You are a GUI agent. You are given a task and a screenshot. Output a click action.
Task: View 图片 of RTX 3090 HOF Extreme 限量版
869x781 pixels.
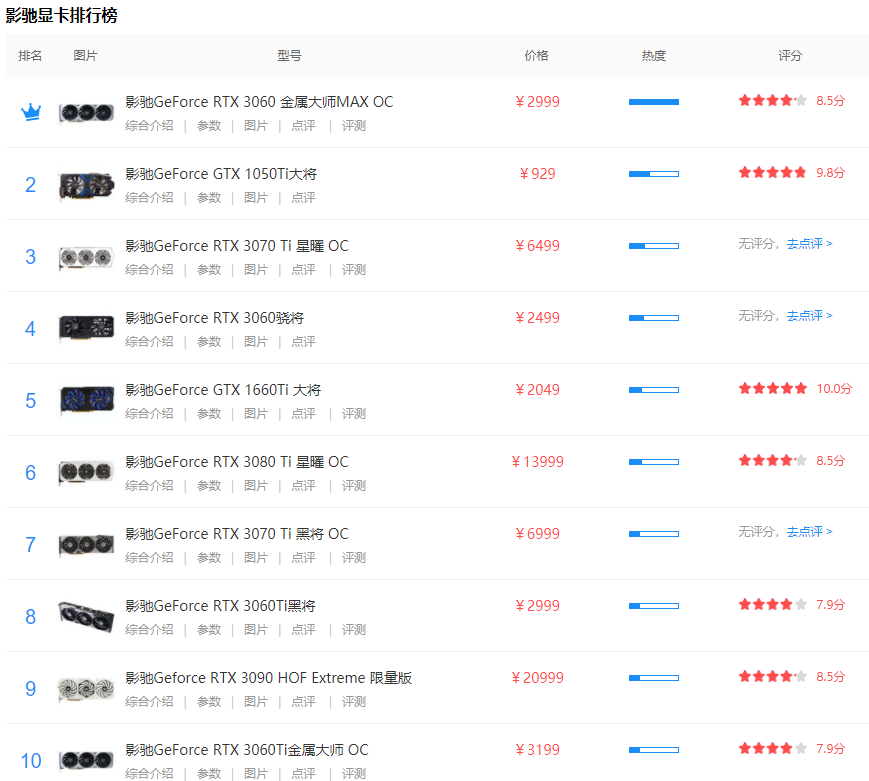click(x=256, y=702)
